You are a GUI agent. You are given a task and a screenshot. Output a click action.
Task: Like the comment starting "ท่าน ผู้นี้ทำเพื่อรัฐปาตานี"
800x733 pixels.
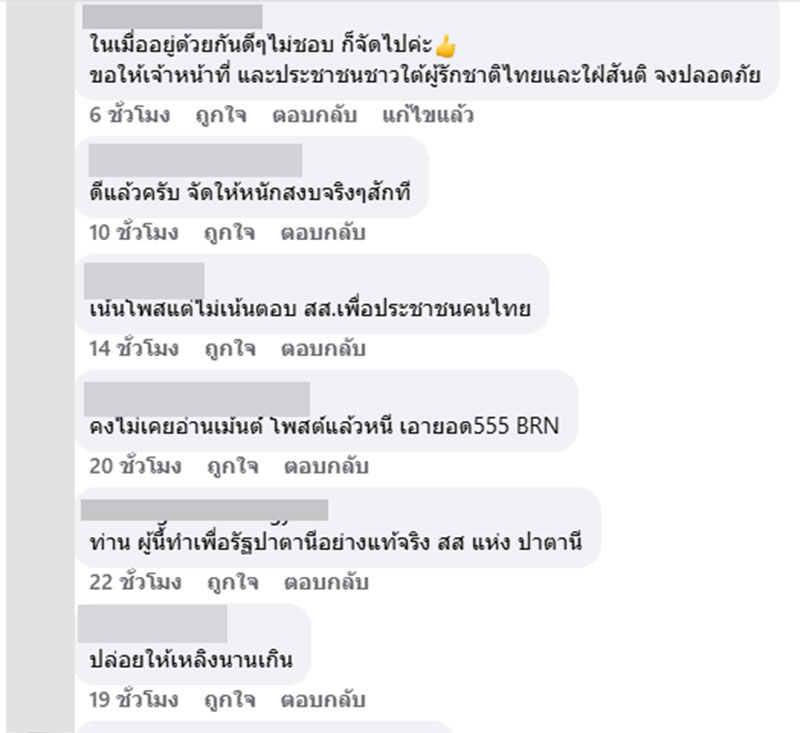[x=232, y=582]
